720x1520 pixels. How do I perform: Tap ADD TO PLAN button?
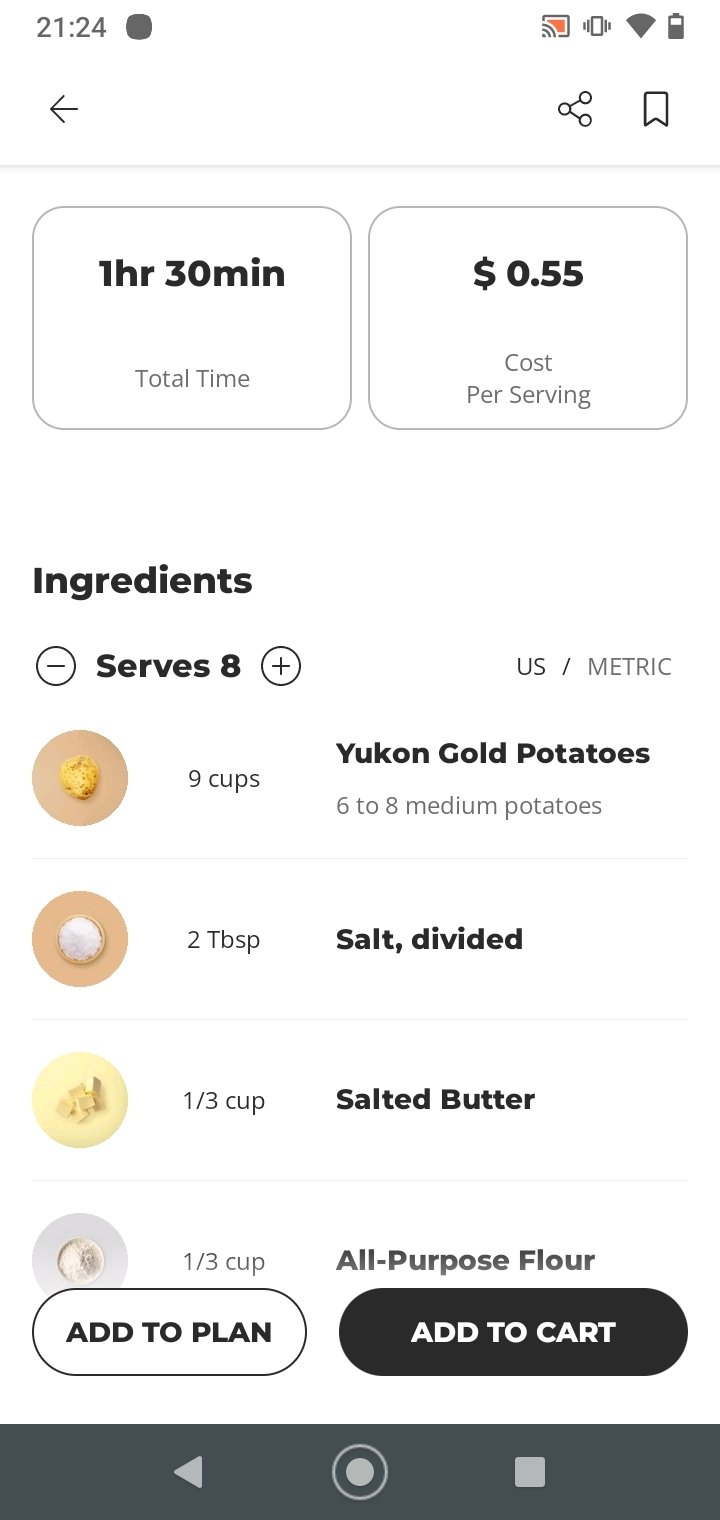(169, 1332)
